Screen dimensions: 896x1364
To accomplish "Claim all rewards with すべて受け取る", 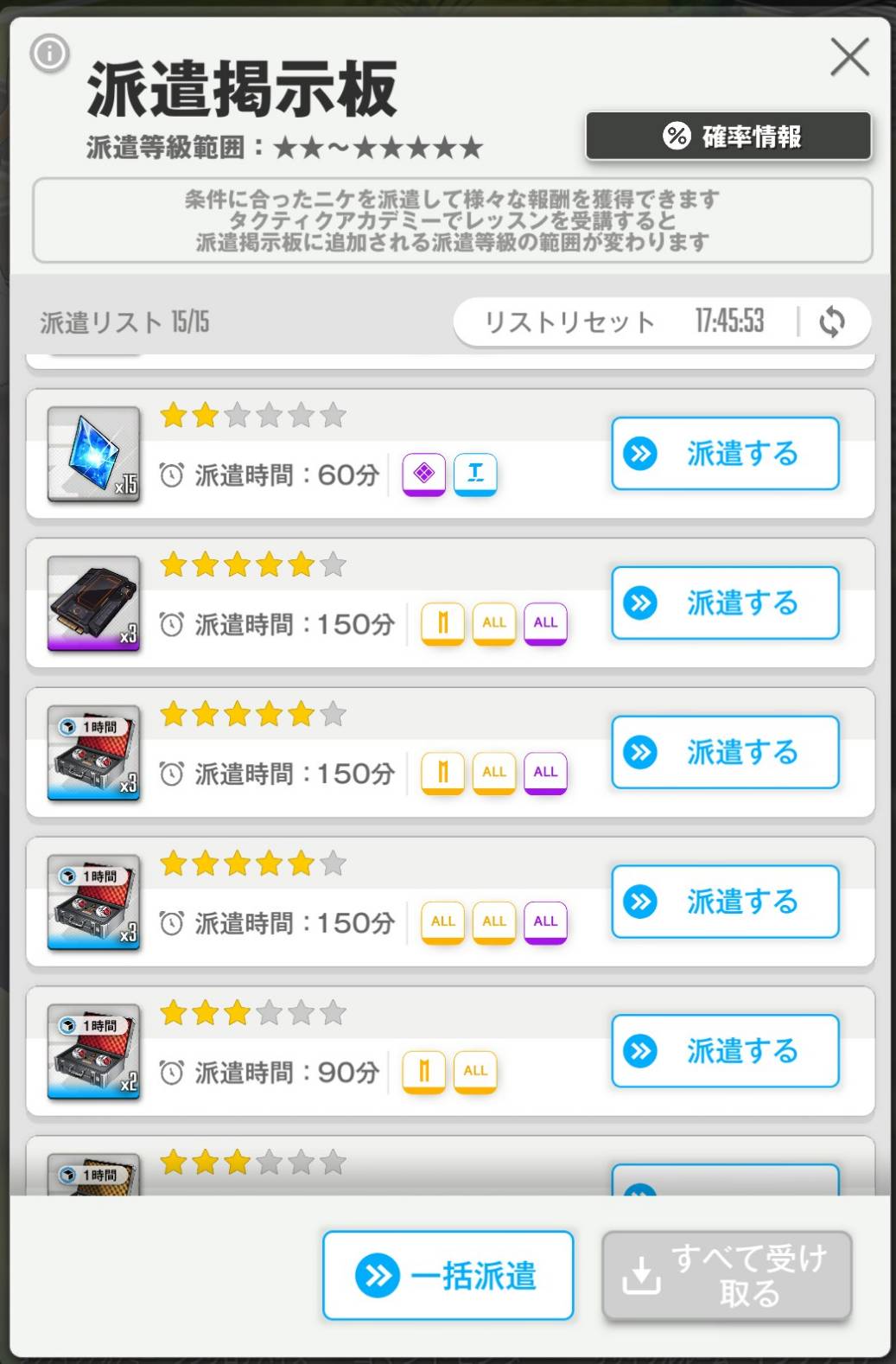I will coord(727,1276).
